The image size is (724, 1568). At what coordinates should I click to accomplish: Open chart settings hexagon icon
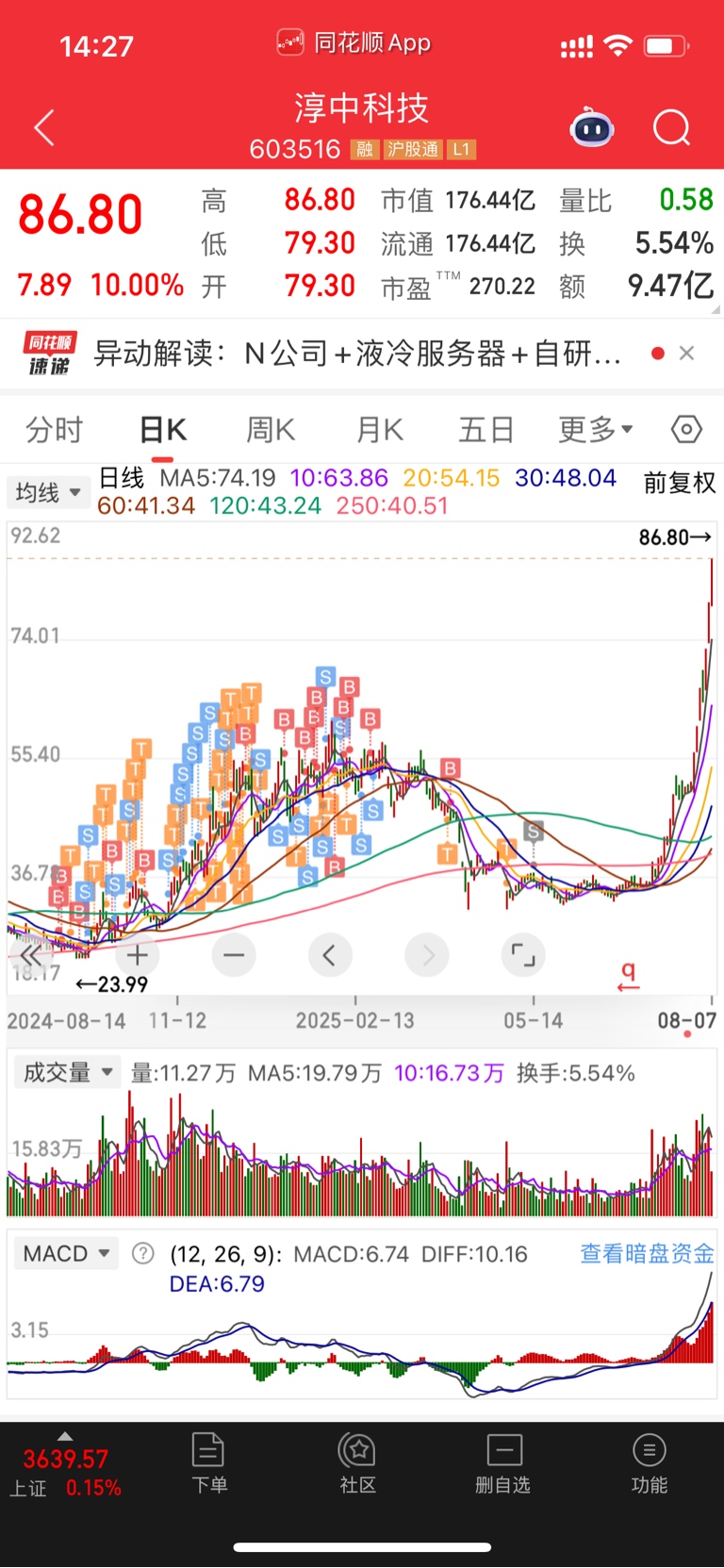point(686,430)
